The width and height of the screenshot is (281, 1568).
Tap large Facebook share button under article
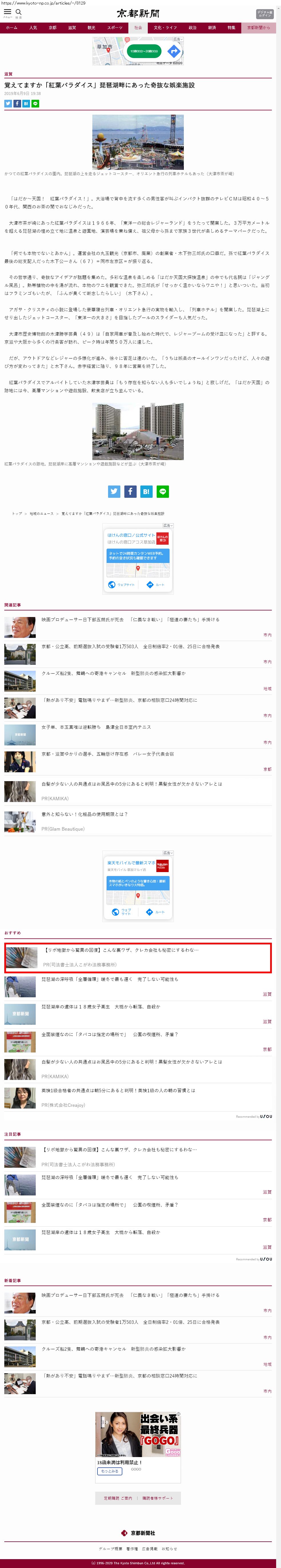tap(130, 491)
